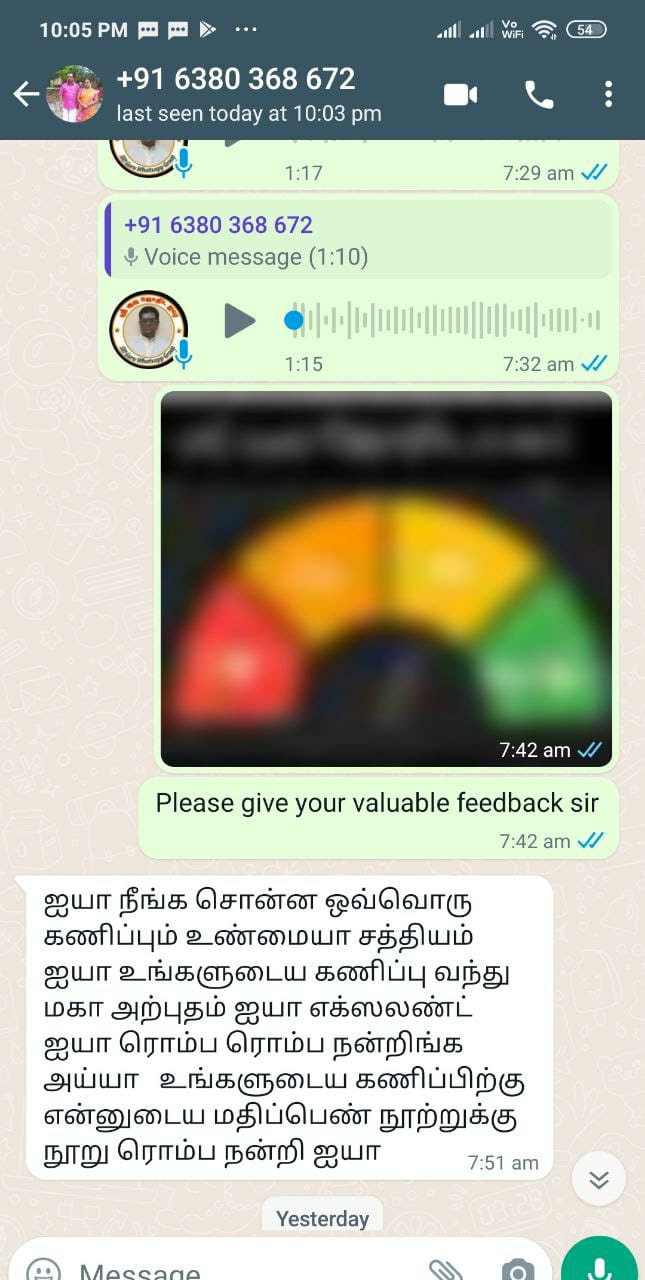Open the blurred gauge image sent 7:42 am
Viewport: 645px width, 1280px height.
click(386, 579)
